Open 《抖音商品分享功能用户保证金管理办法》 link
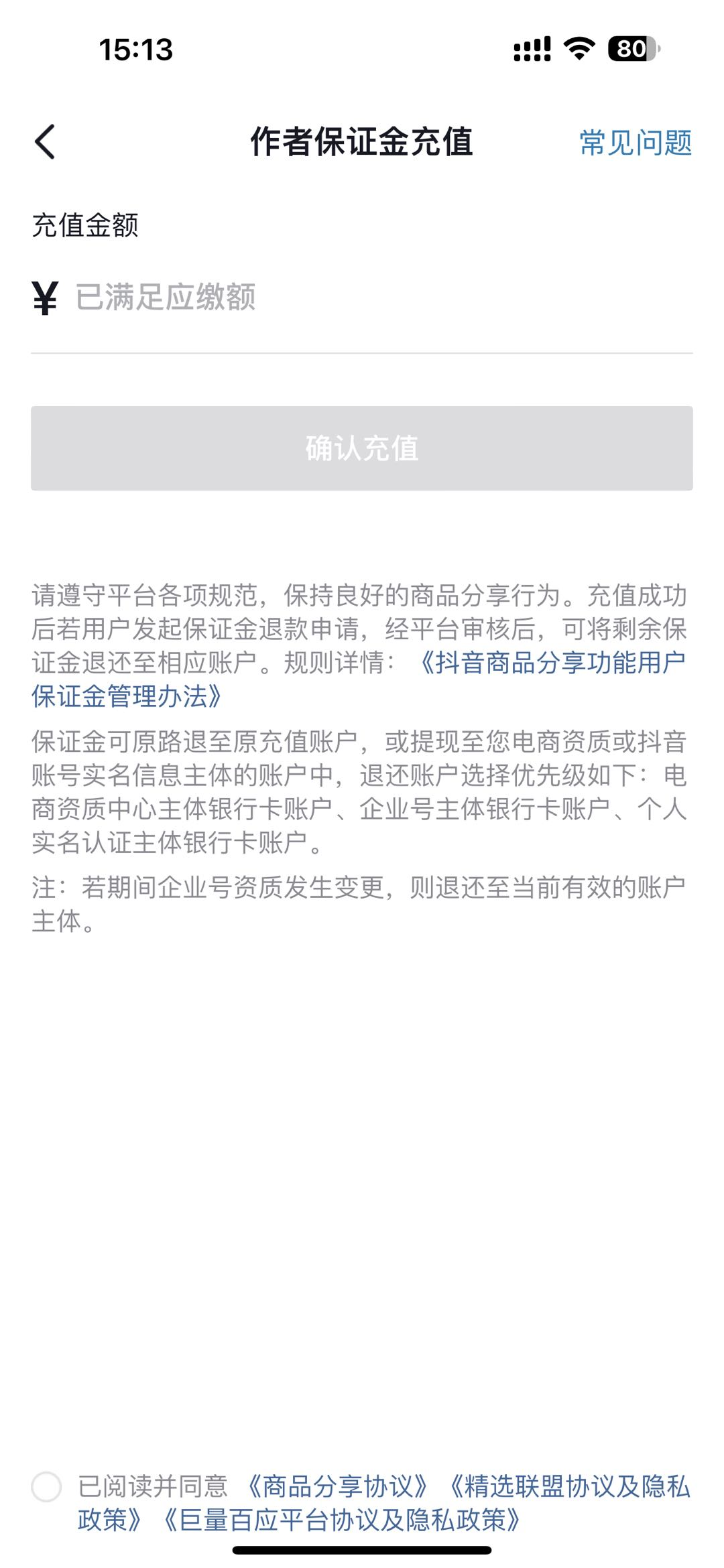 coord(550,663)
